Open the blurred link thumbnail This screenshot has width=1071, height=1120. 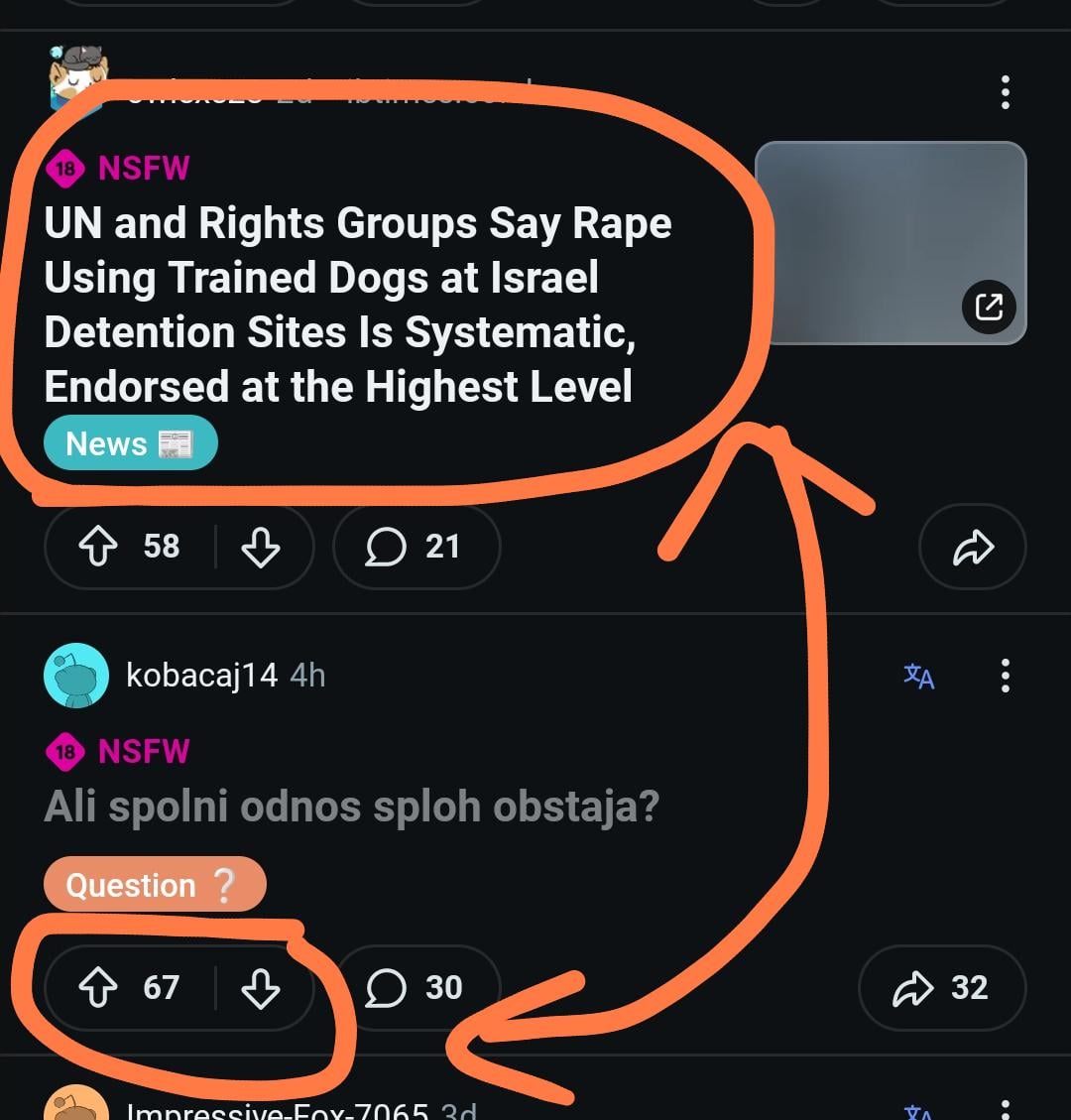pos(890,243)
